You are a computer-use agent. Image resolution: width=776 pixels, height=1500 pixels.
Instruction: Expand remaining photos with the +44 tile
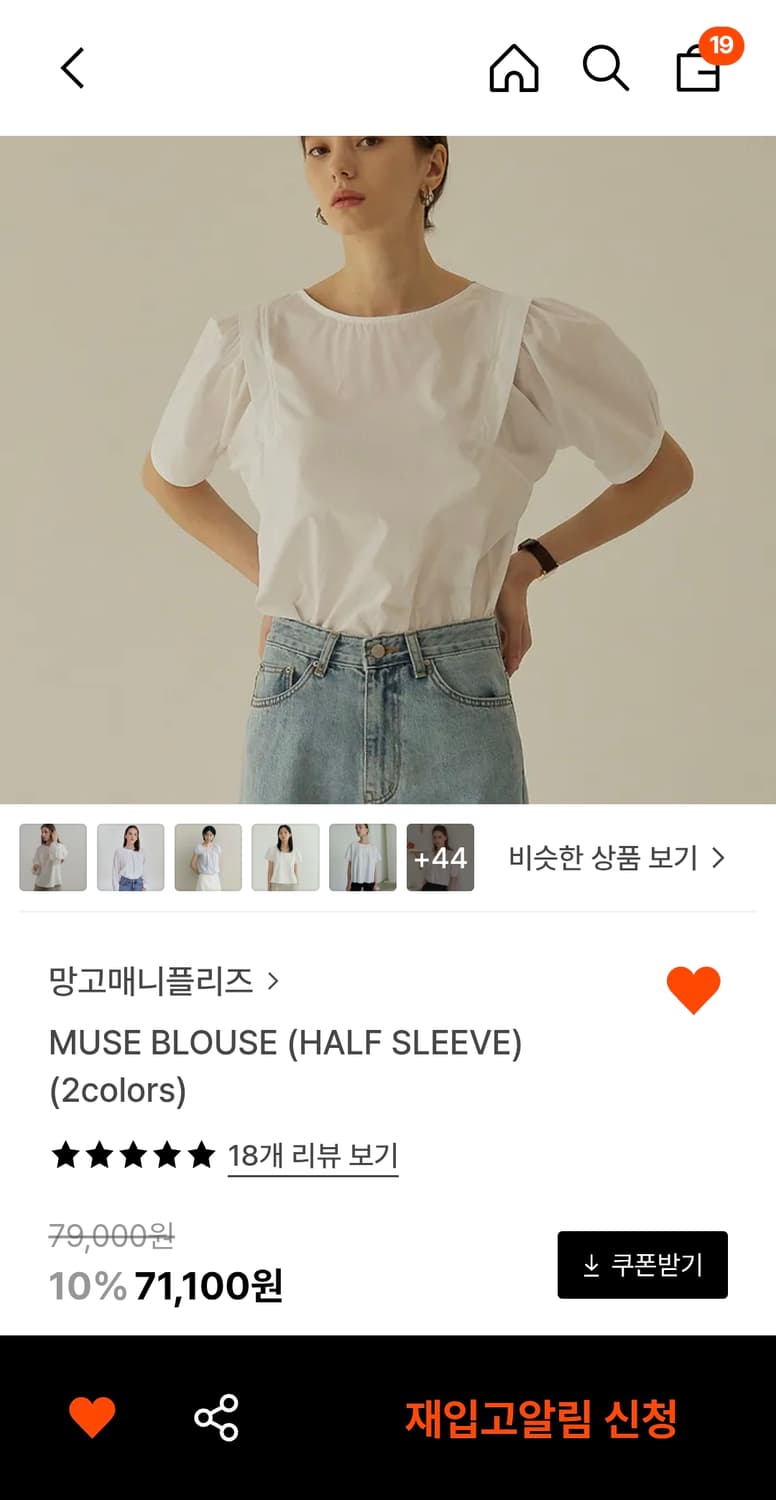pos(440,857)
